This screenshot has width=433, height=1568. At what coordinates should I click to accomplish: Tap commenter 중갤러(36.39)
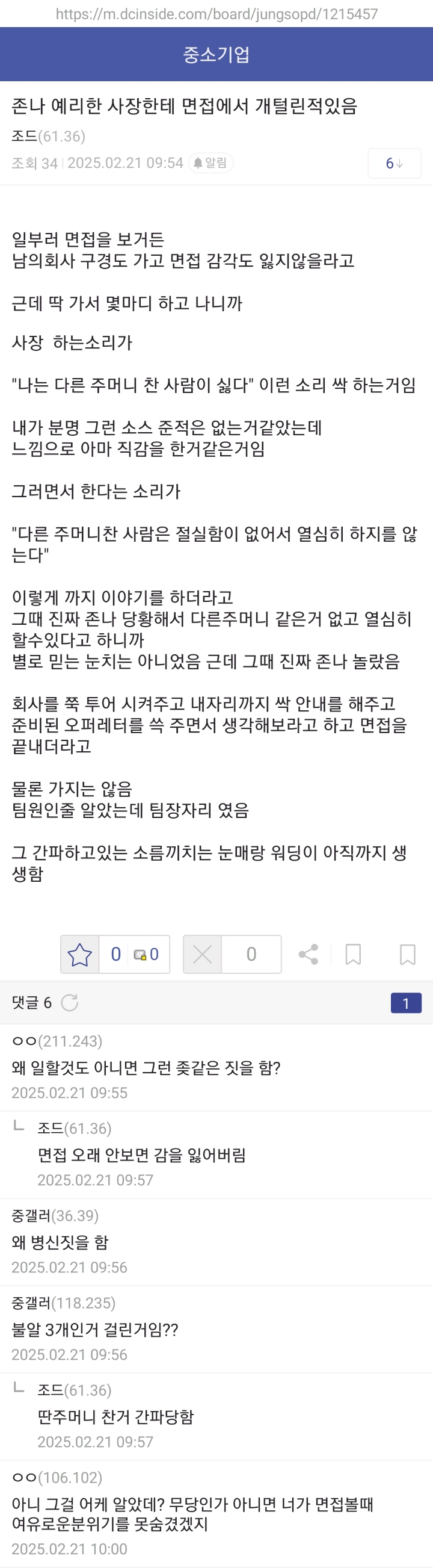(x=55, y=1216)
